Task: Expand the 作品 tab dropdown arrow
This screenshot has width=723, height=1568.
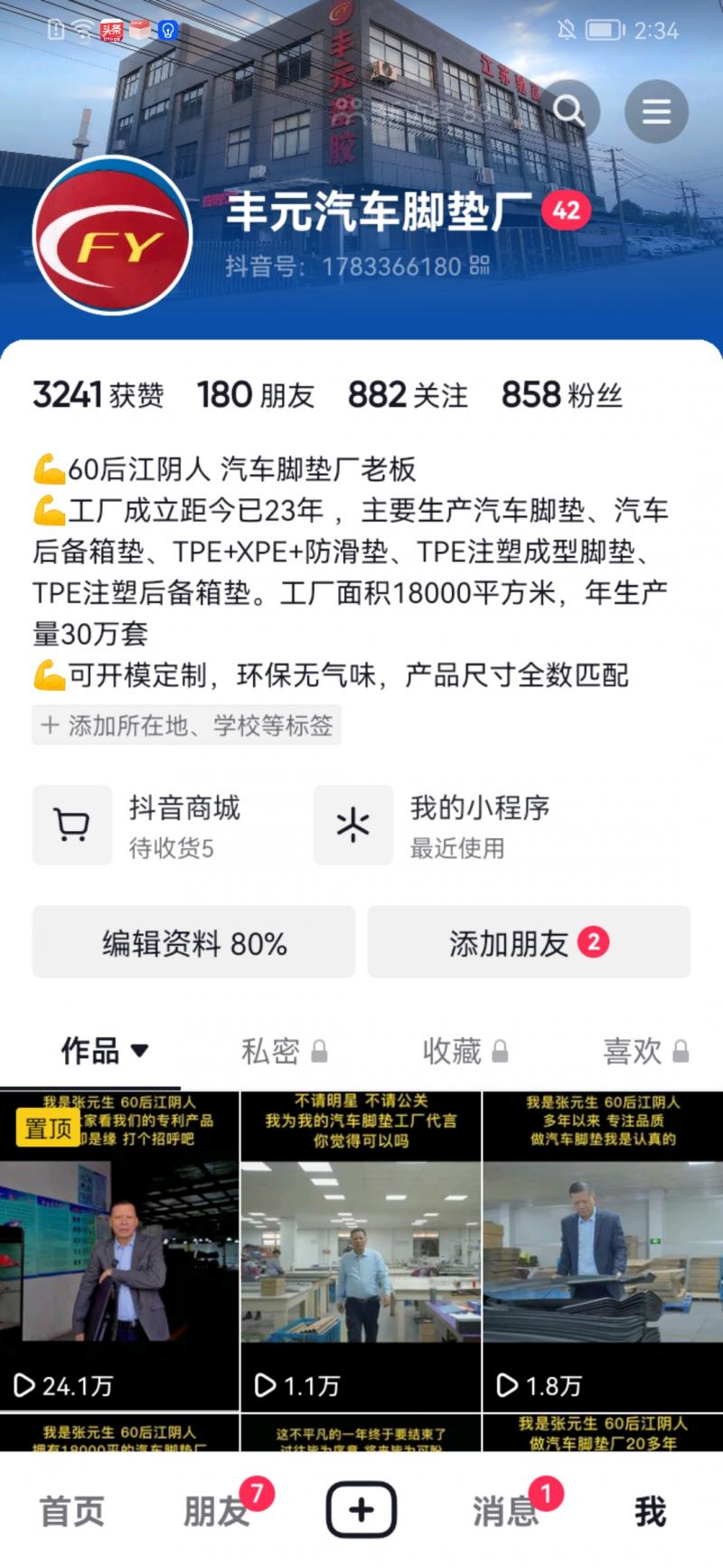Action: coord(140,1051)
